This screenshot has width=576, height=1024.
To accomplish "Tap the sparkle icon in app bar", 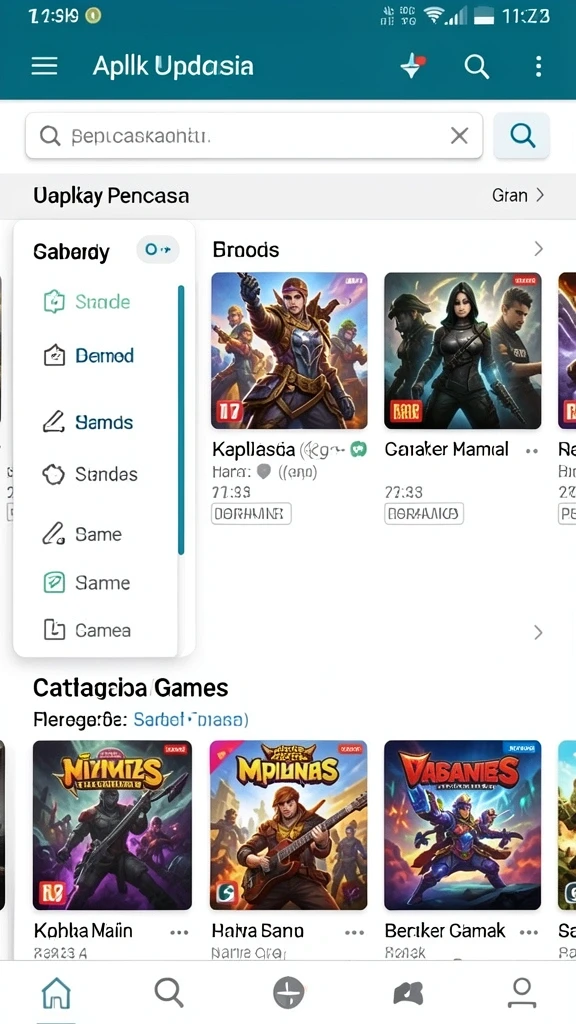I will coord(412,66).
